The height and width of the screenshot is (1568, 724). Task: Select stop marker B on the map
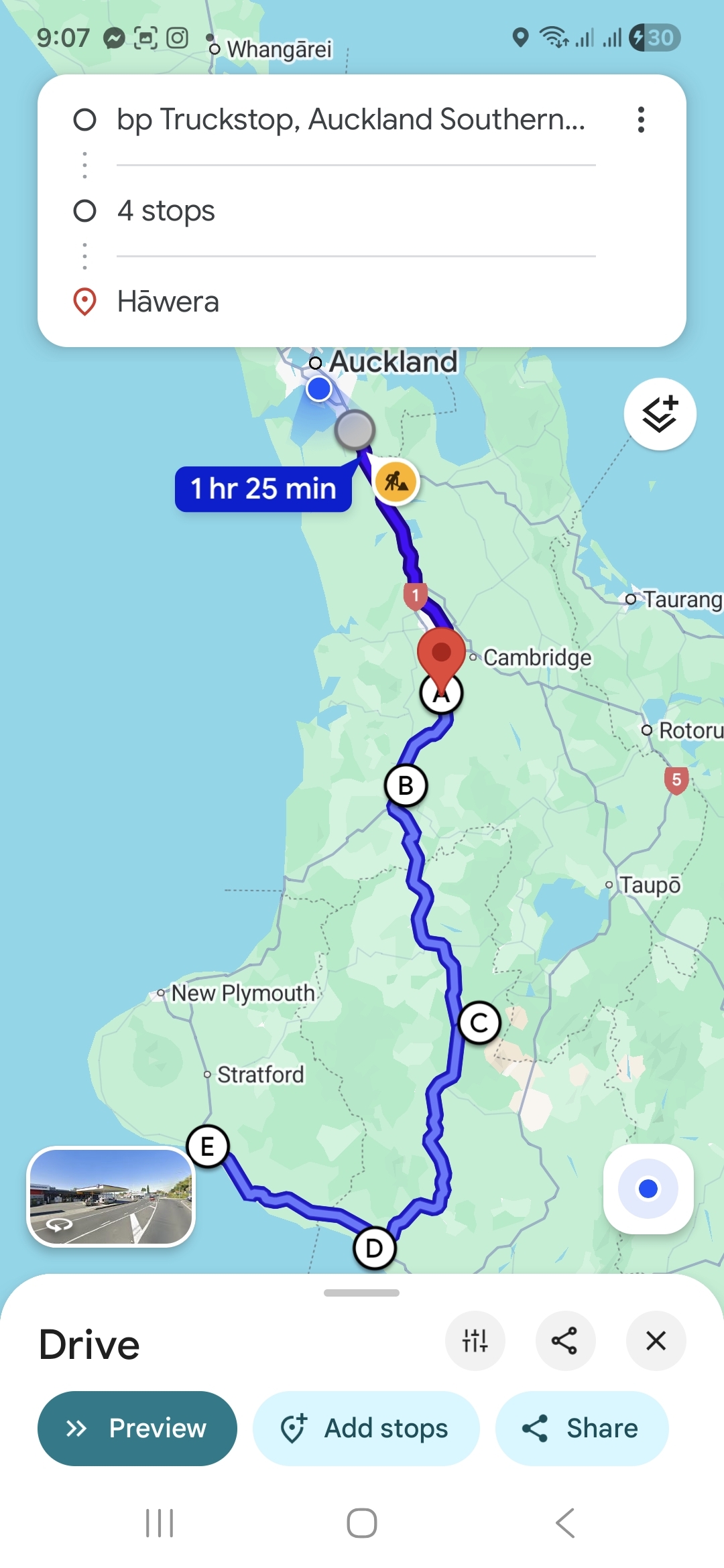pyautogui.click(x=406, y=785)
